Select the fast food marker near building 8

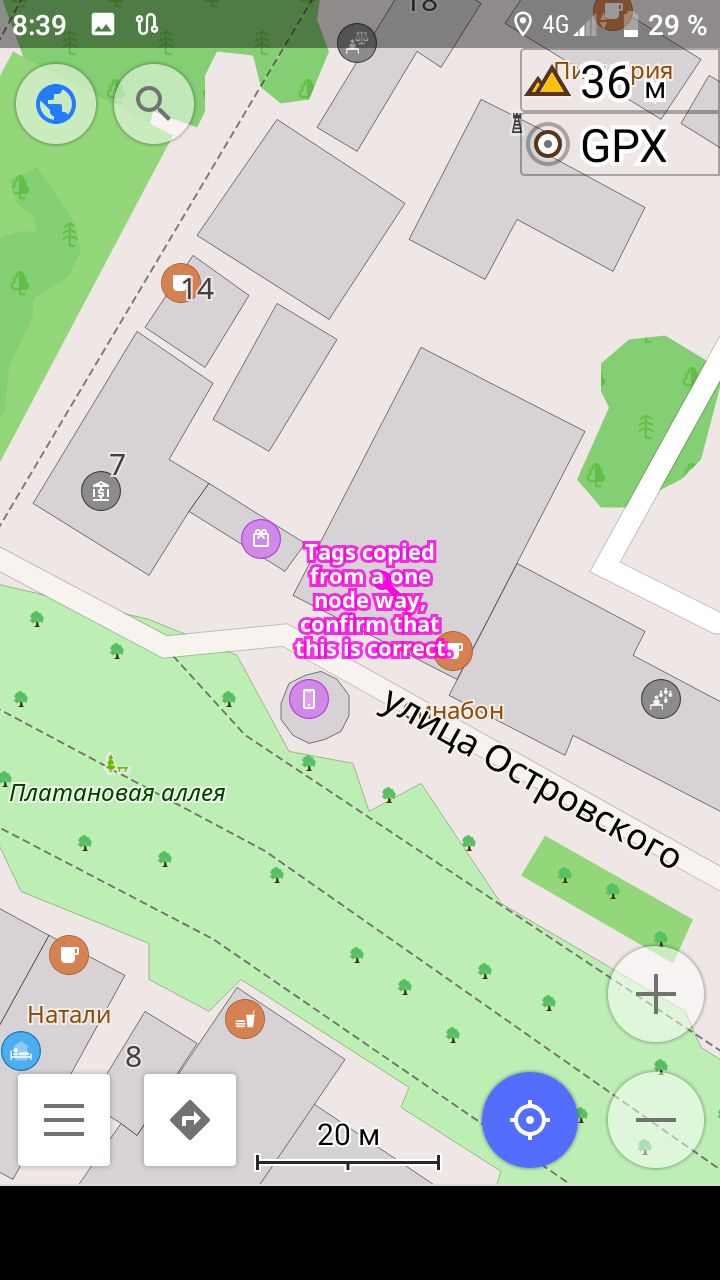click(x=245, y=1019)
